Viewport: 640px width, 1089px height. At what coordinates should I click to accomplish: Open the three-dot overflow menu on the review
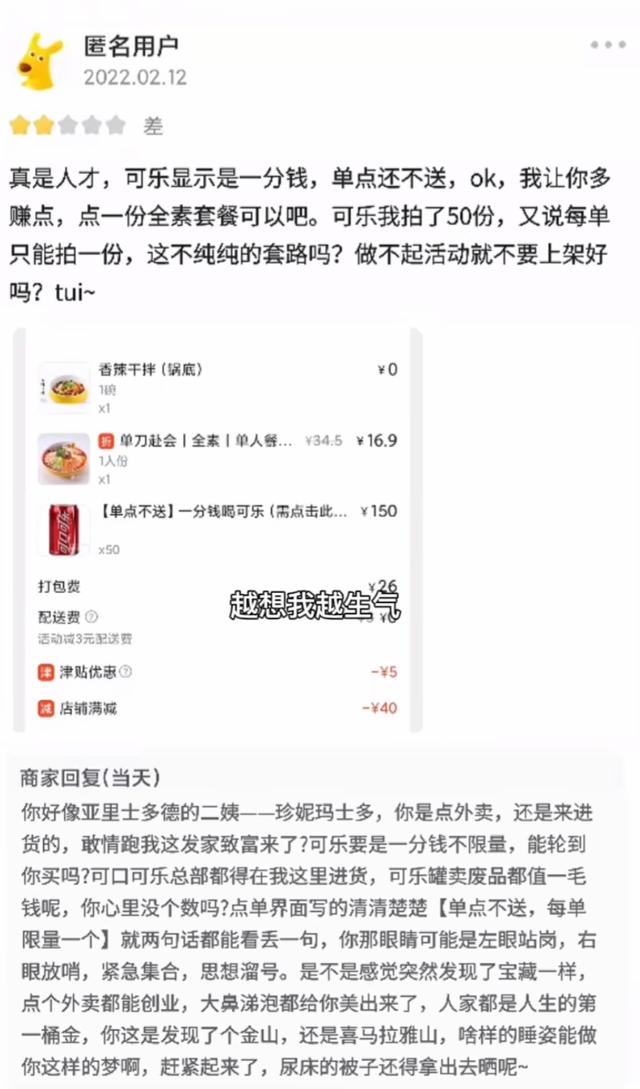(x=608, y=45)
